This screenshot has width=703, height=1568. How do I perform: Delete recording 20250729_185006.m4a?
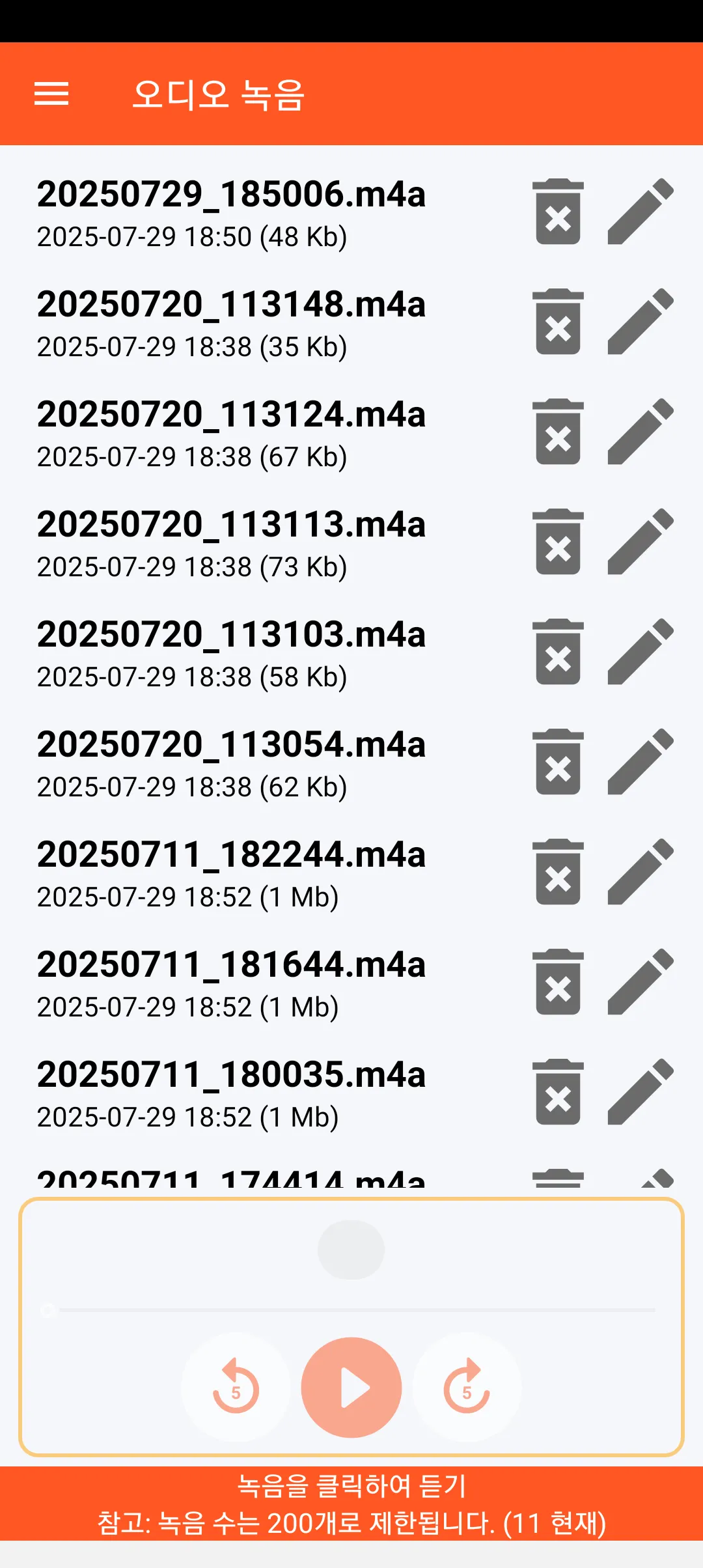[x=558, y=212]
